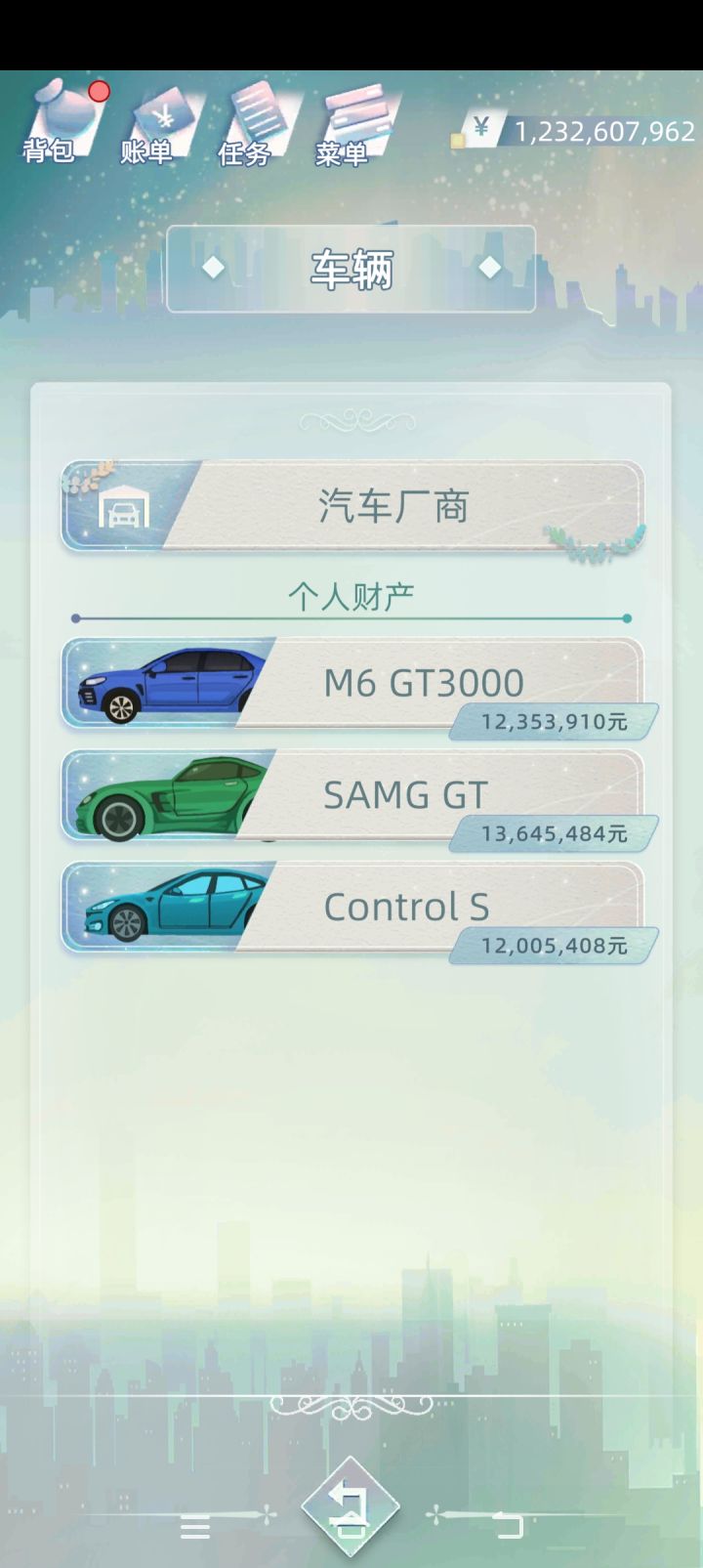Tap the 12,005,408元 price tag of Control S

pyautogui.click(x=552, y=945)
